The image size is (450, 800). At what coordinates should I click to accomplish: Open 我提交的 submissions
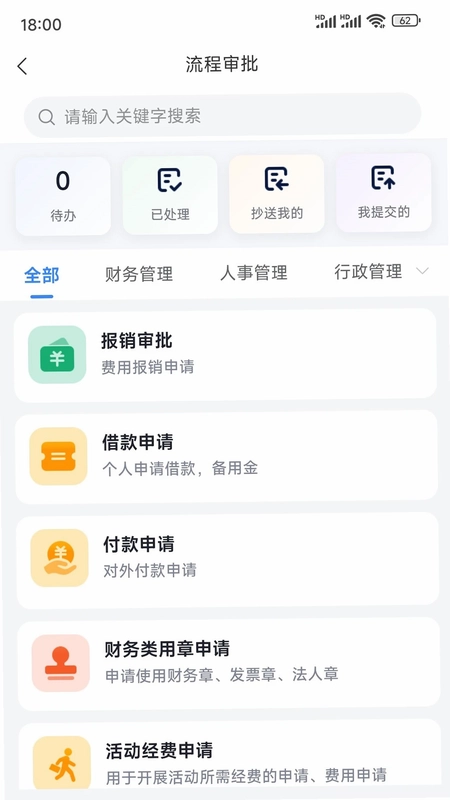[x=384, y=192]
